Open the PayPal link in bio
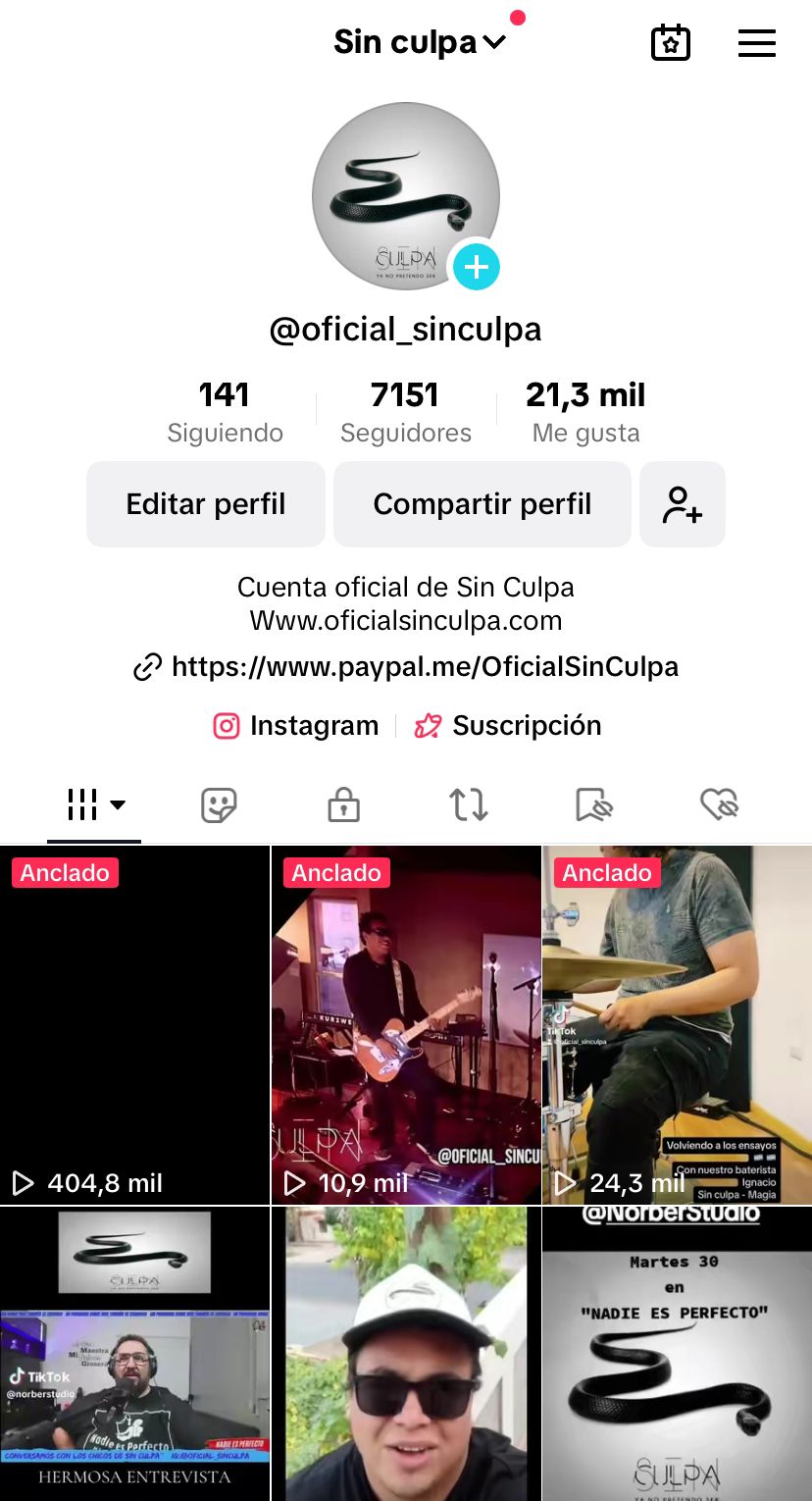812x1501 pixels. (406, 667)
